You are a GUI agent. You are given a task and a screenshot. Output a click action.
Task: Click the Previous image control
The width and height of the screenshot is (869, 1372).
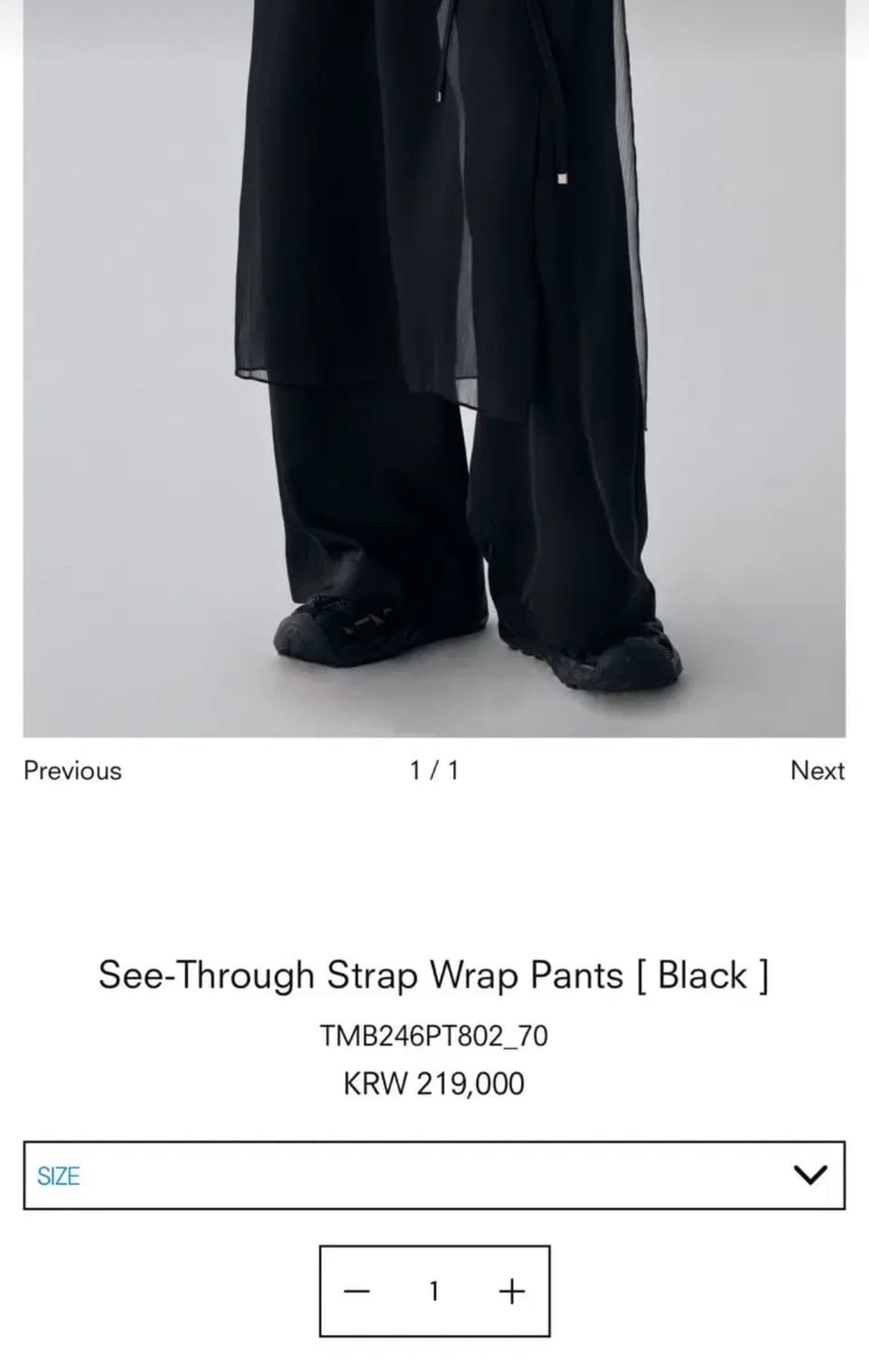pyautogui.click(x=73, y=770)
